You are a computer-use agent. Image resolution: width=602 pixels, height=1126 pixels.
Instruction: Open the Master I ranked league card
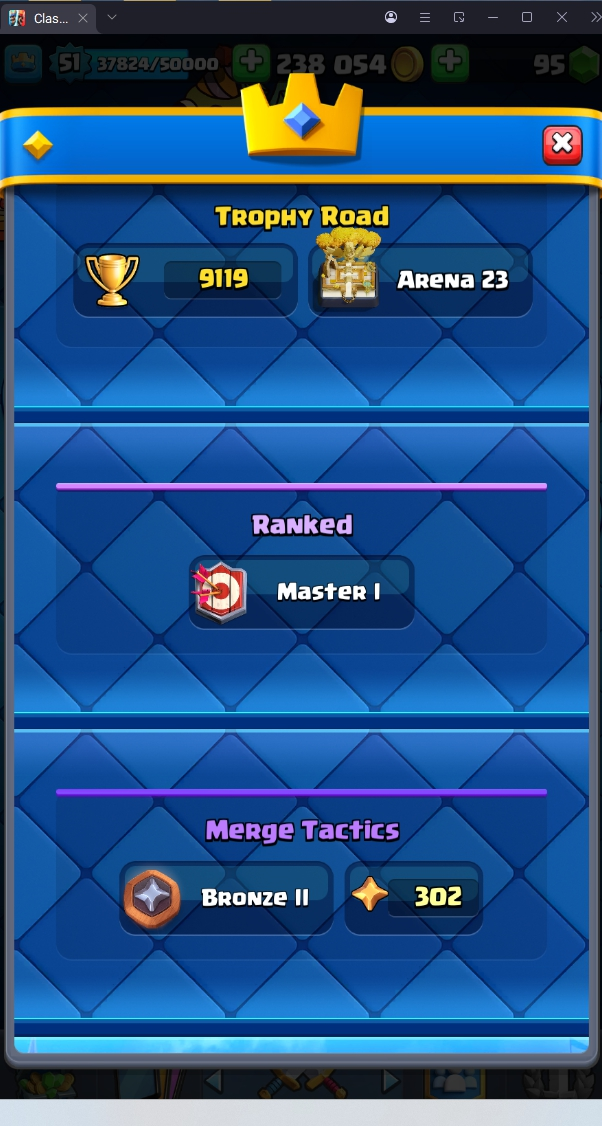click(x=301, y=592)
